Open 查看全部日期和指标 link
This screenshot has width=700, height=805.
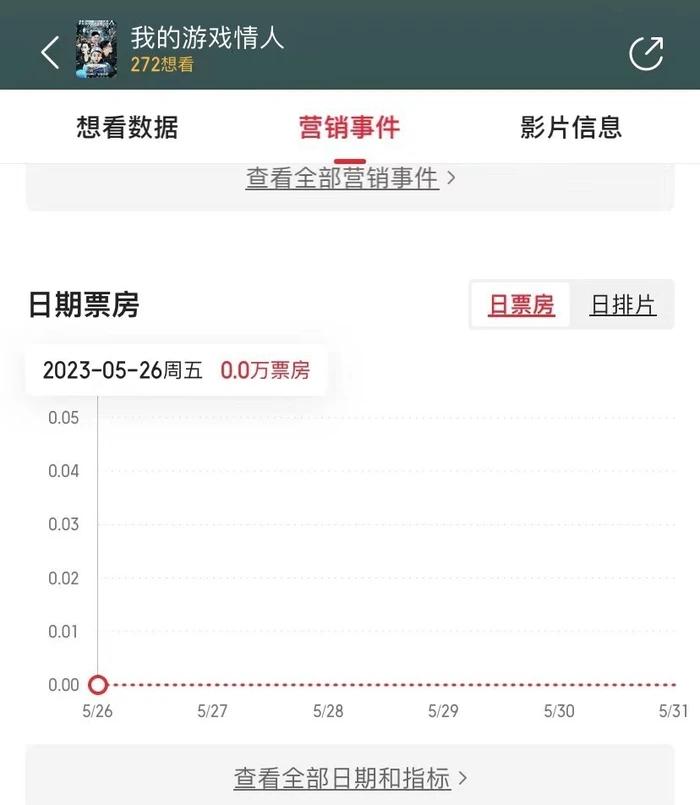(350, 777)
